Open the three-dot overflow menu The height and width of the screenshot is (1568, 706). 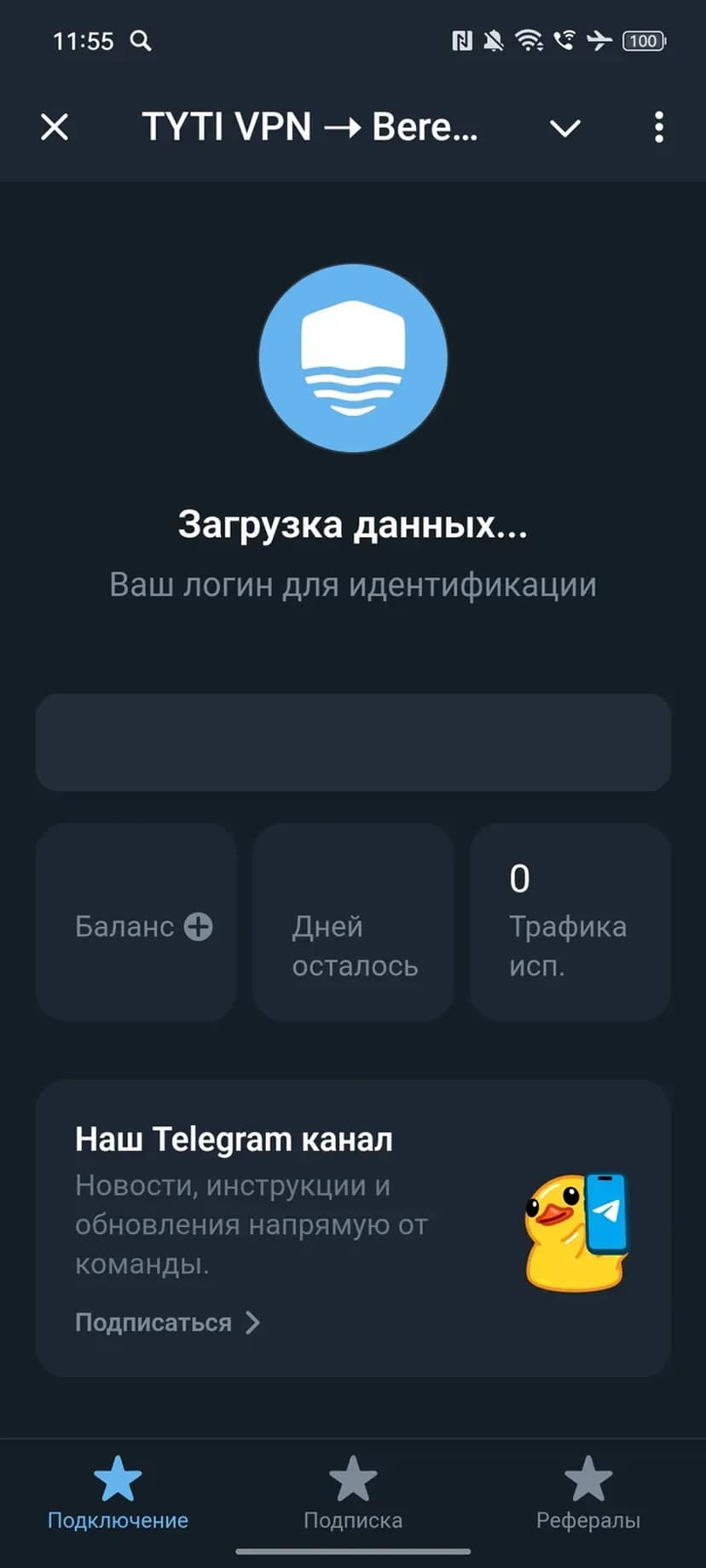coord(658,128)
